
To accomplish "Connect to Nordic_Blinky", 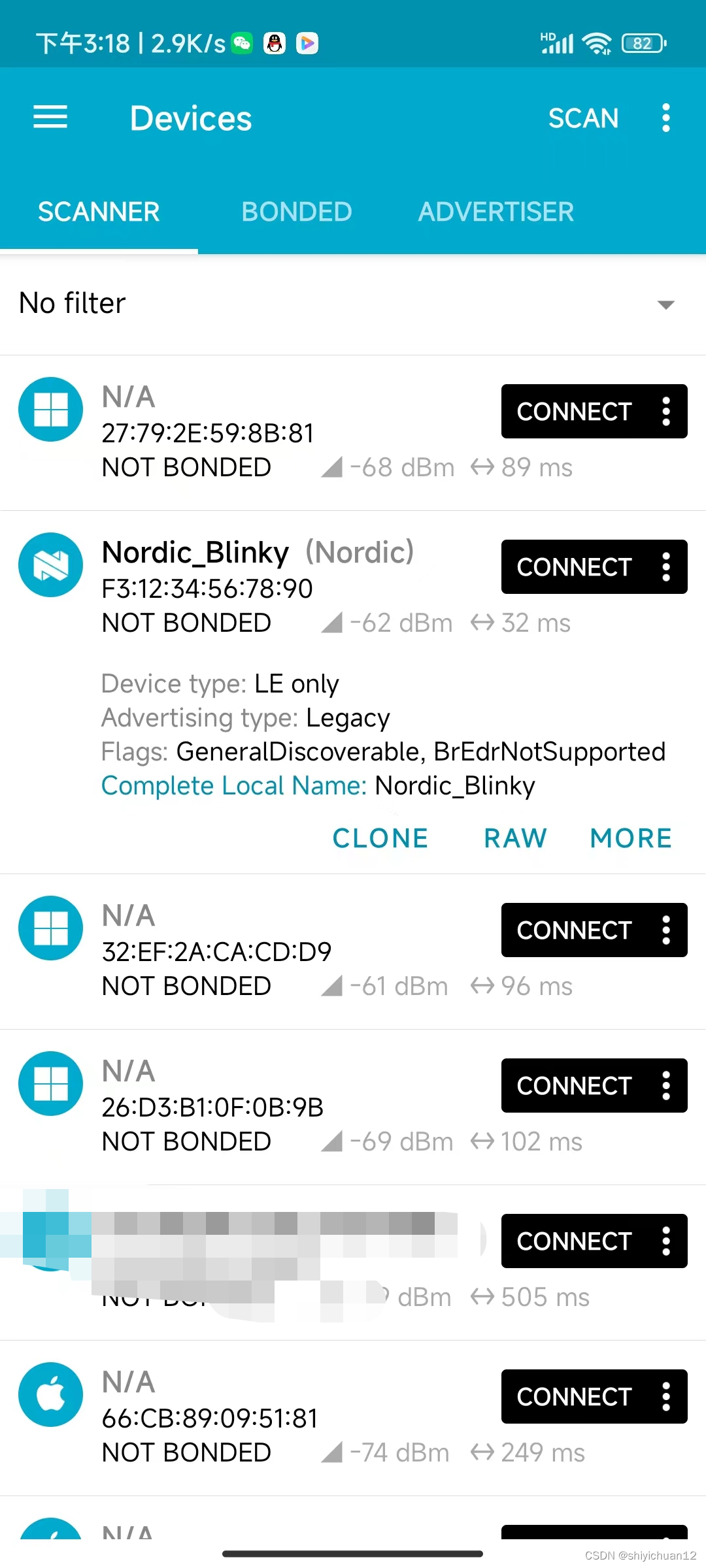I will click(574, 567).
